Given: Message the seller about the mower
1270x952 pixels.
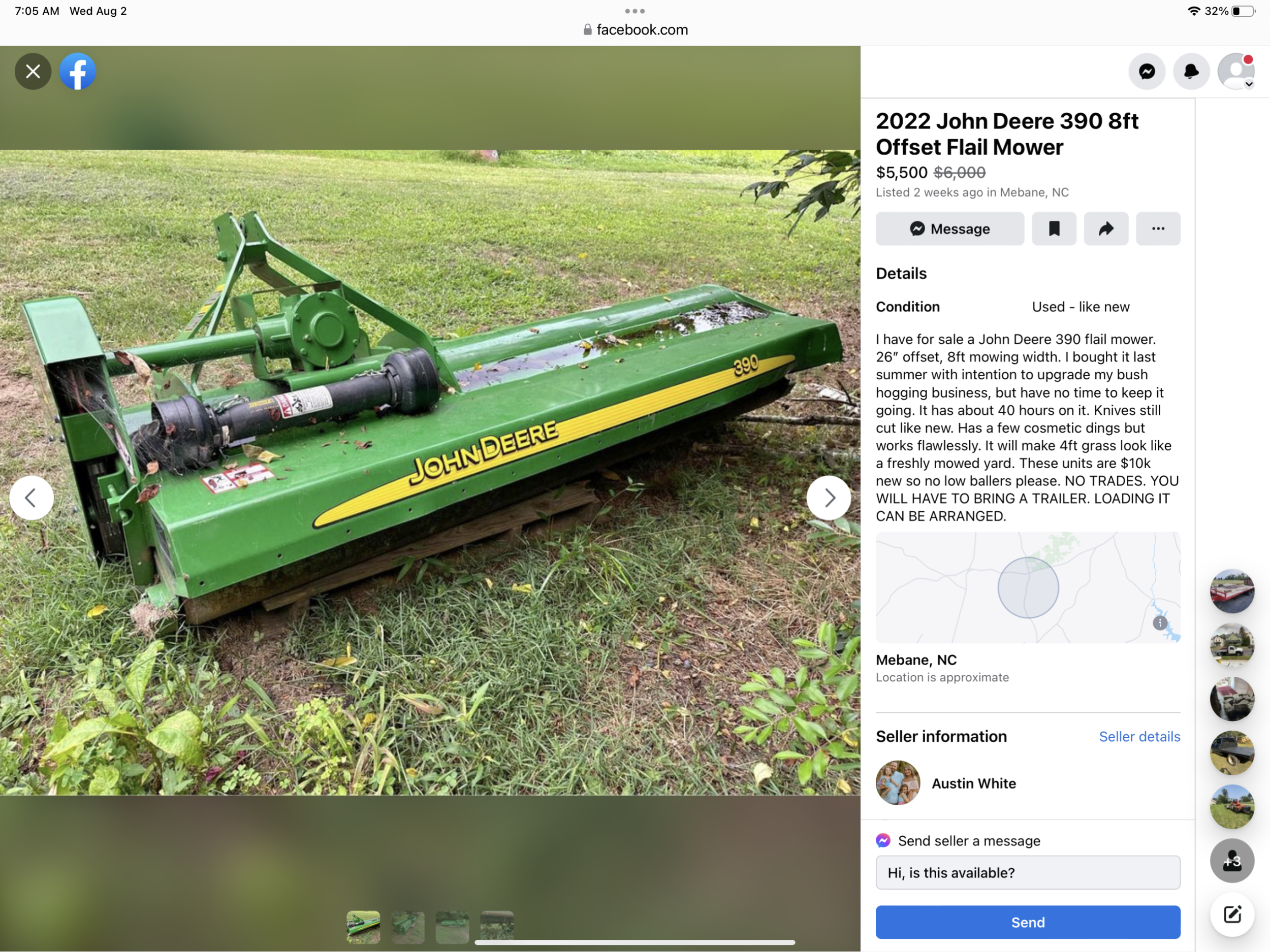Looking at the screenshot, I should click(x=949, y=229).
